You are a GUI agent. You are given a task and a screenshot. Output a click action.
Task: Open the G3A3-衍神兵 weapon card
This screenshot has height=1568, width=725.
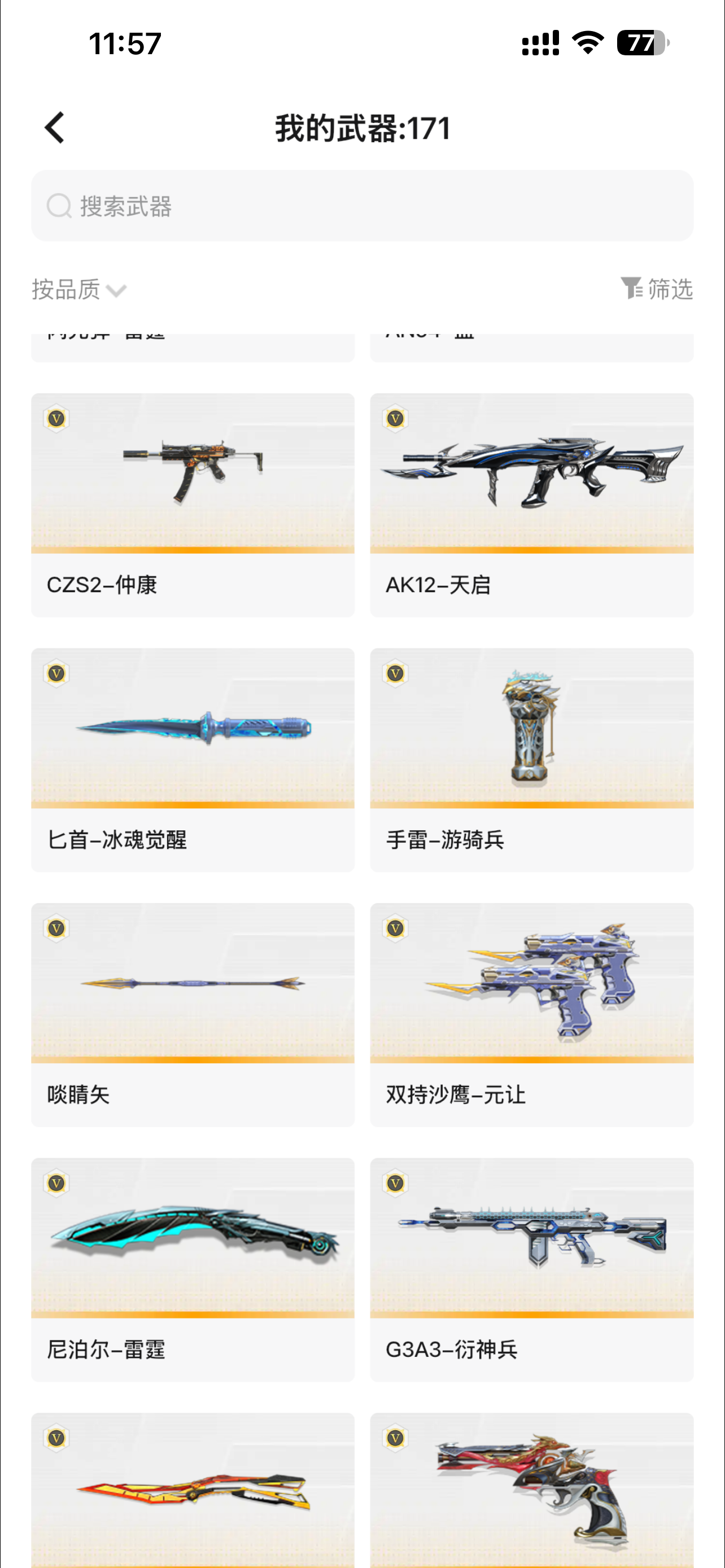(x=531, y=1270)
